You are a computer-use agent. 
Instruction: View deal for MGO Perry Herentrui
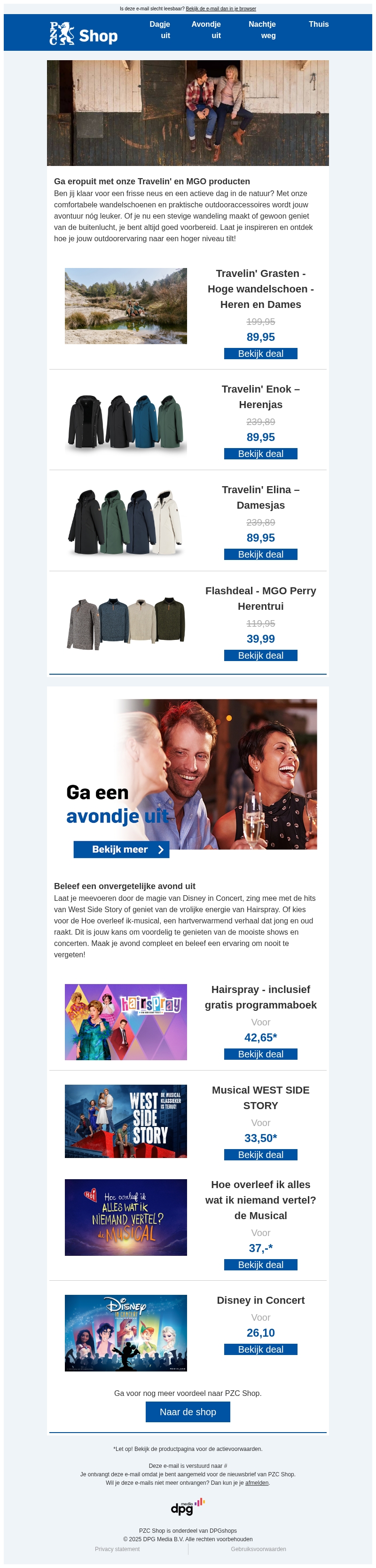pyautogui.click(x=260, y=655)
